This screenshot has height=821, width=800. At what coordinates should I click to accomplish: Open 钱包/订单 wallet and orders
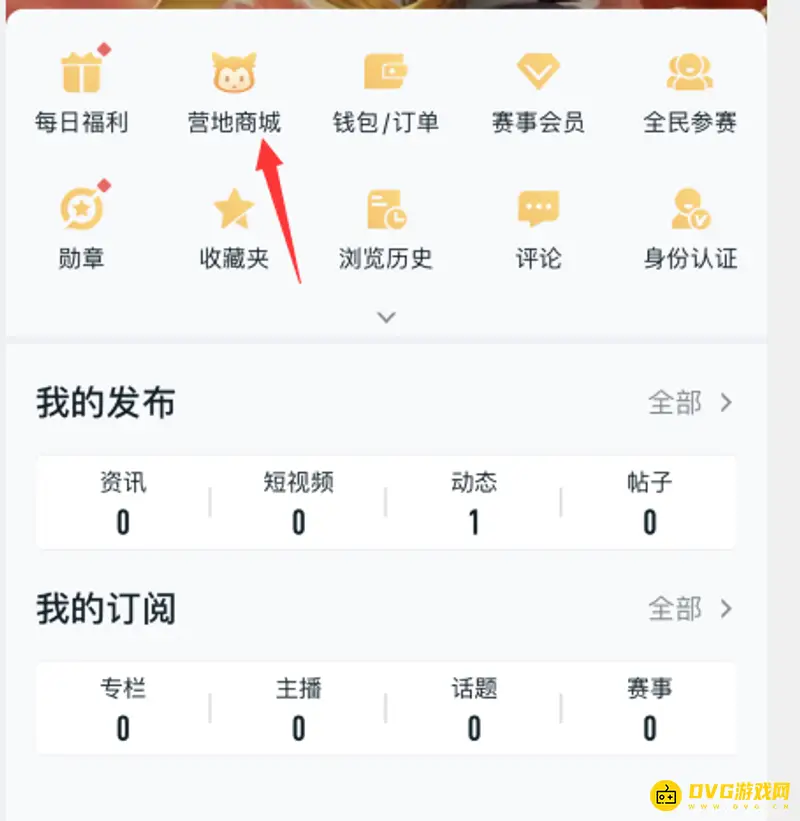[x=386, y=90]
